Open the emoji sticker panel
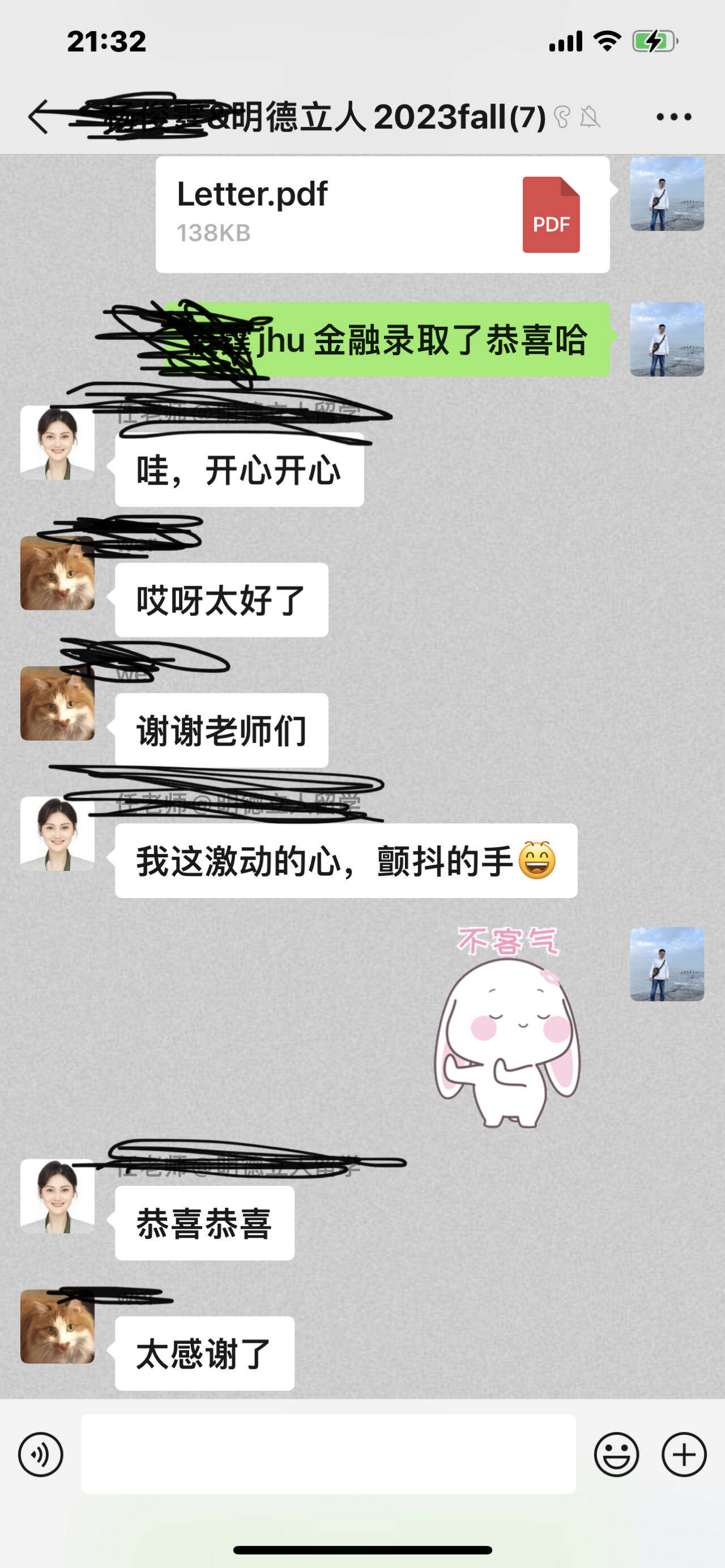 pyautogui.click(x=616, y=1454)
